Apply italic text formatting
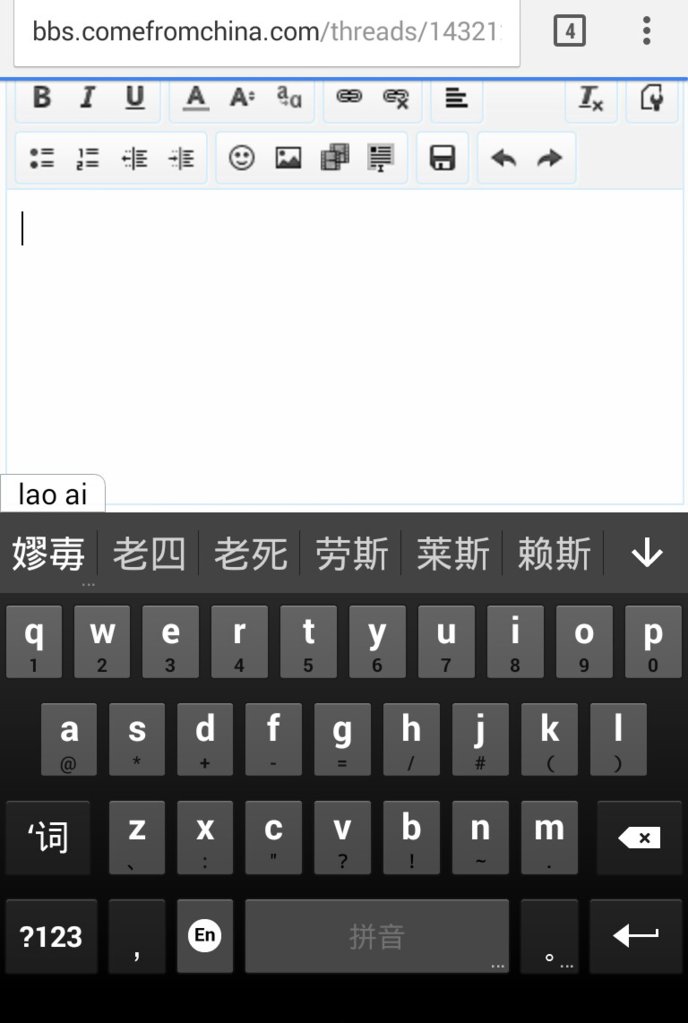The width and height of the screenshot is (688, 1023). pos(88,98)
